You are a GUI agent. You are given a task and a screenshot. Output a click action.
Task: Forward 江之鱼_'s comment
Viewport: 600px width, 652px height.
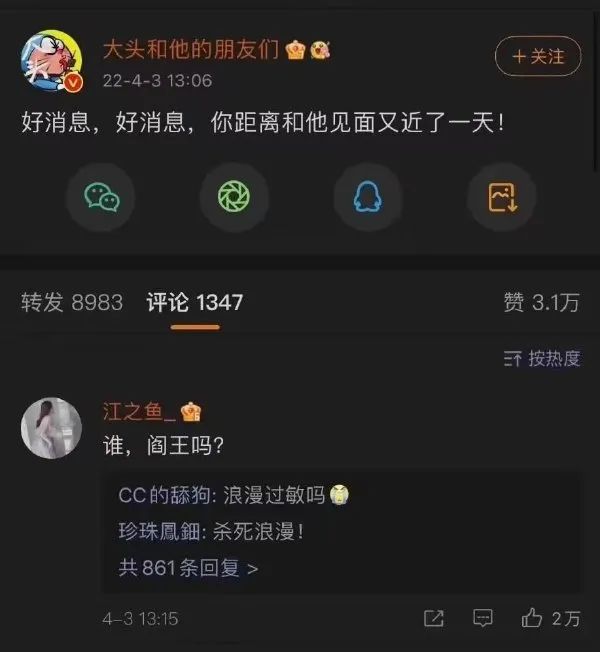coord(433,619)
